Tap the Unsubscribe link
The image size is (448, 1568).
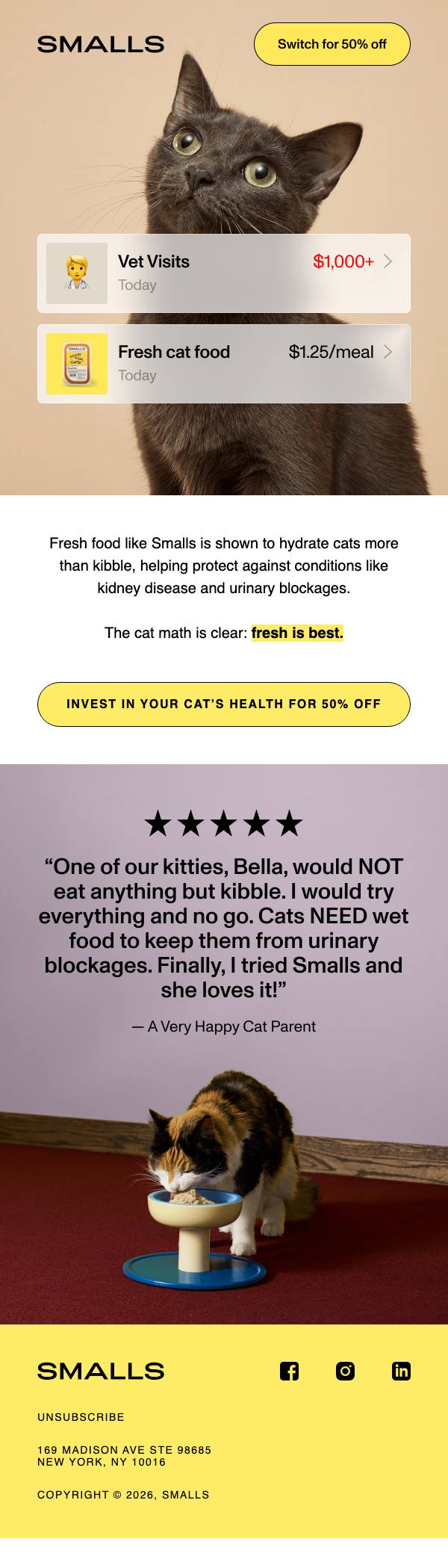click(81, 1417)
